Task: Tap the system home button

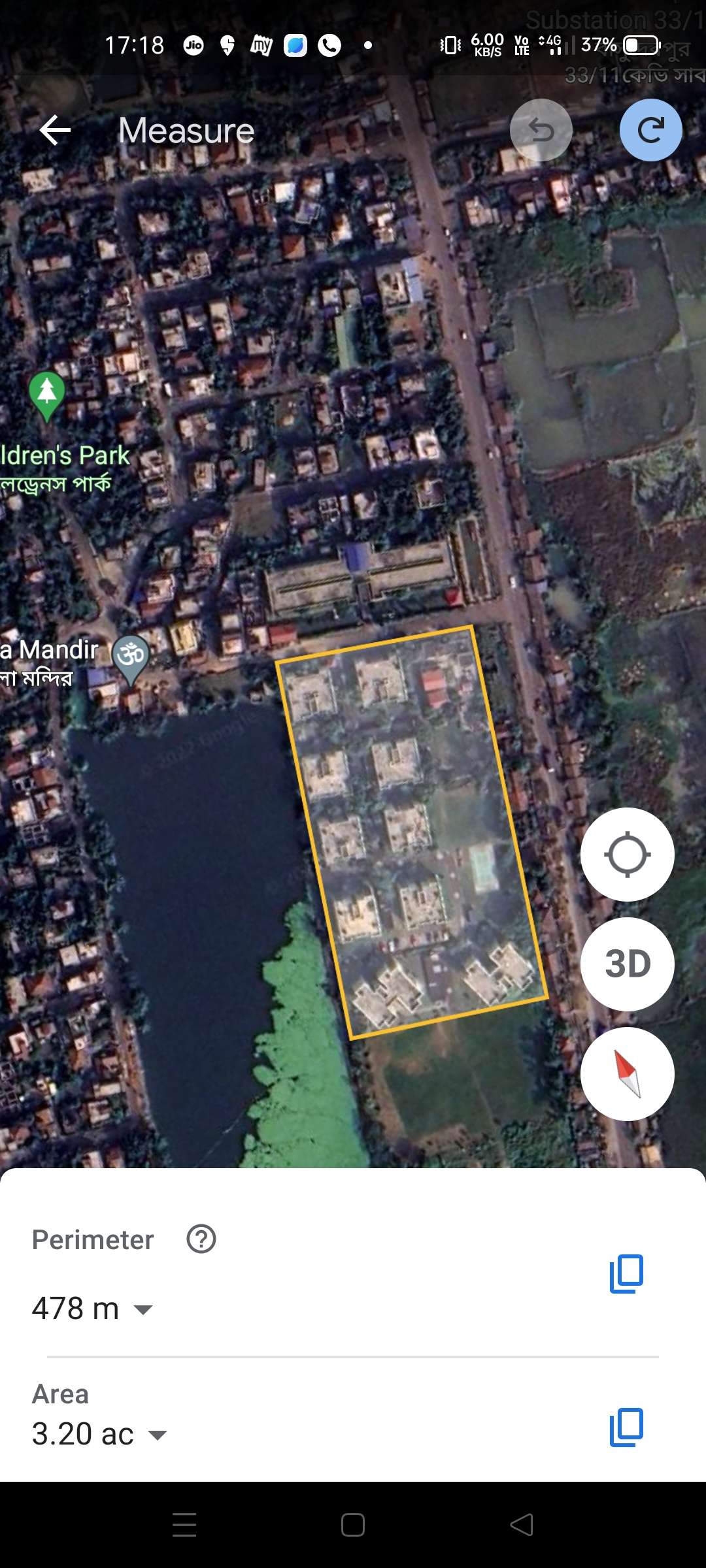Action: 353,1525
